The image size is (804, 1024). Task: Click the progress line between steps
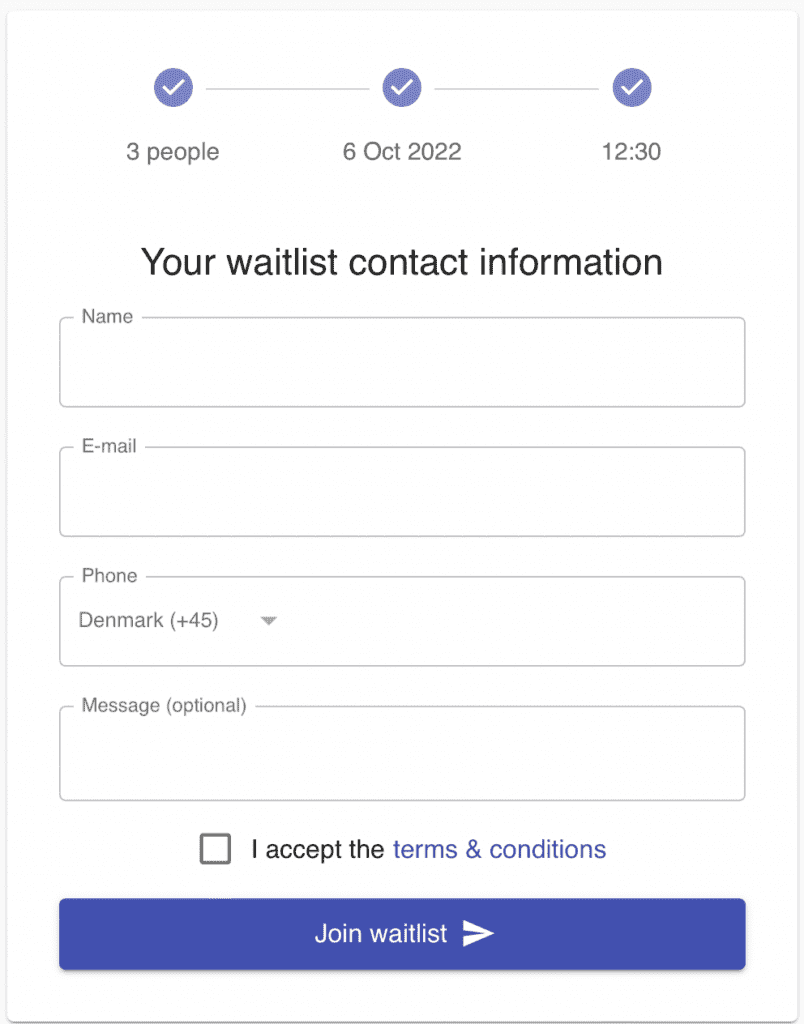click(x=287, y=87)
